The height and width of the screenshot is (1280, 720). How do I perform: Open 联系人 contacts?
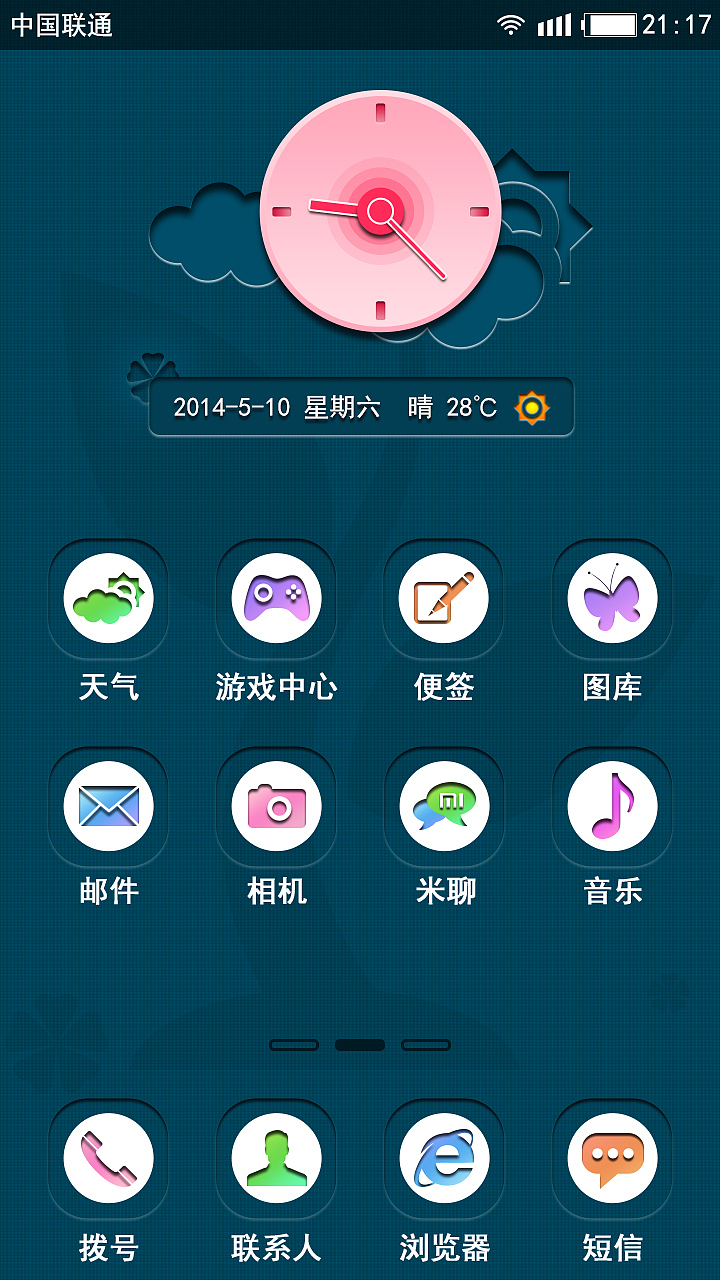[x=276, y=1159]
